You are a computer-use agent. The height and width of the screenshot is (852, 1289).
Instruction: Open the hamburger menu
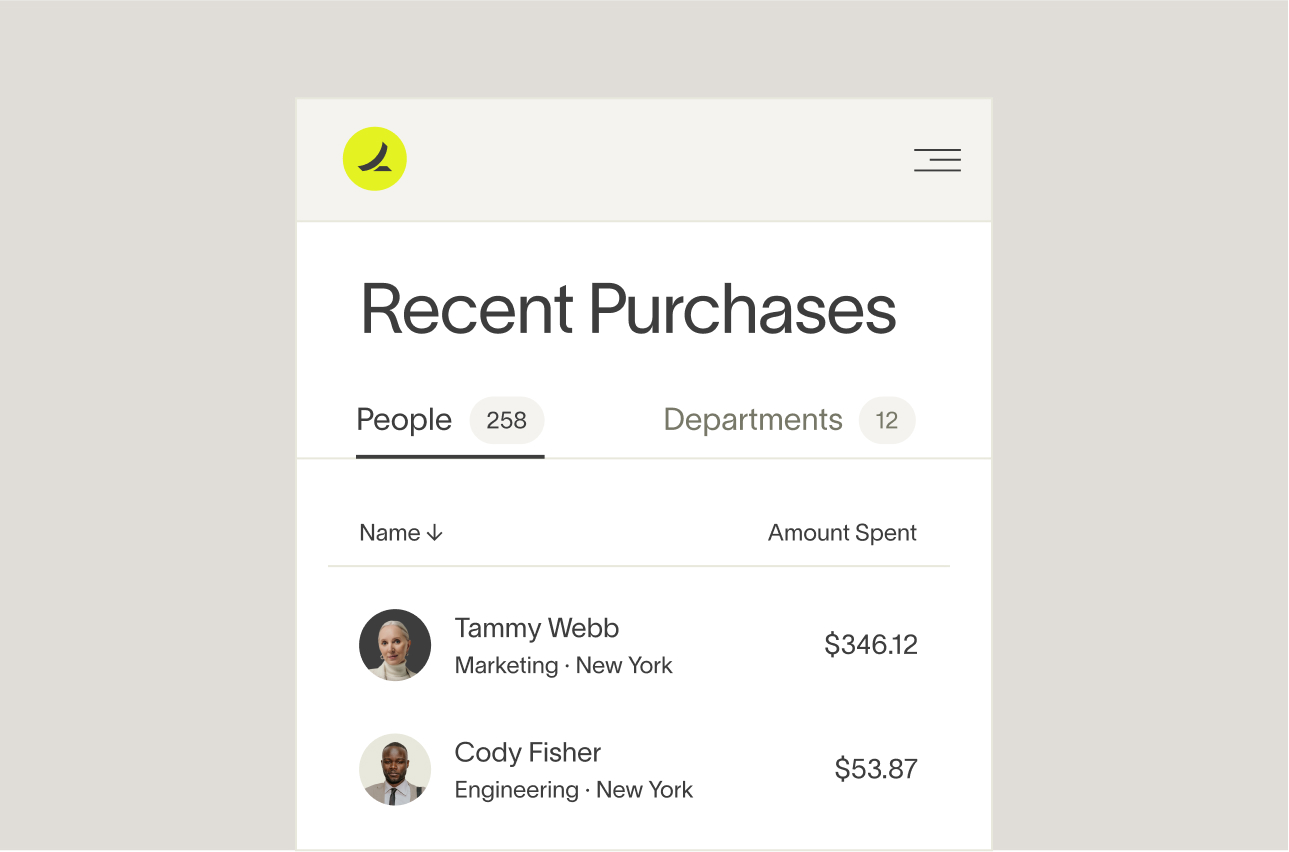tap(937, 160)
